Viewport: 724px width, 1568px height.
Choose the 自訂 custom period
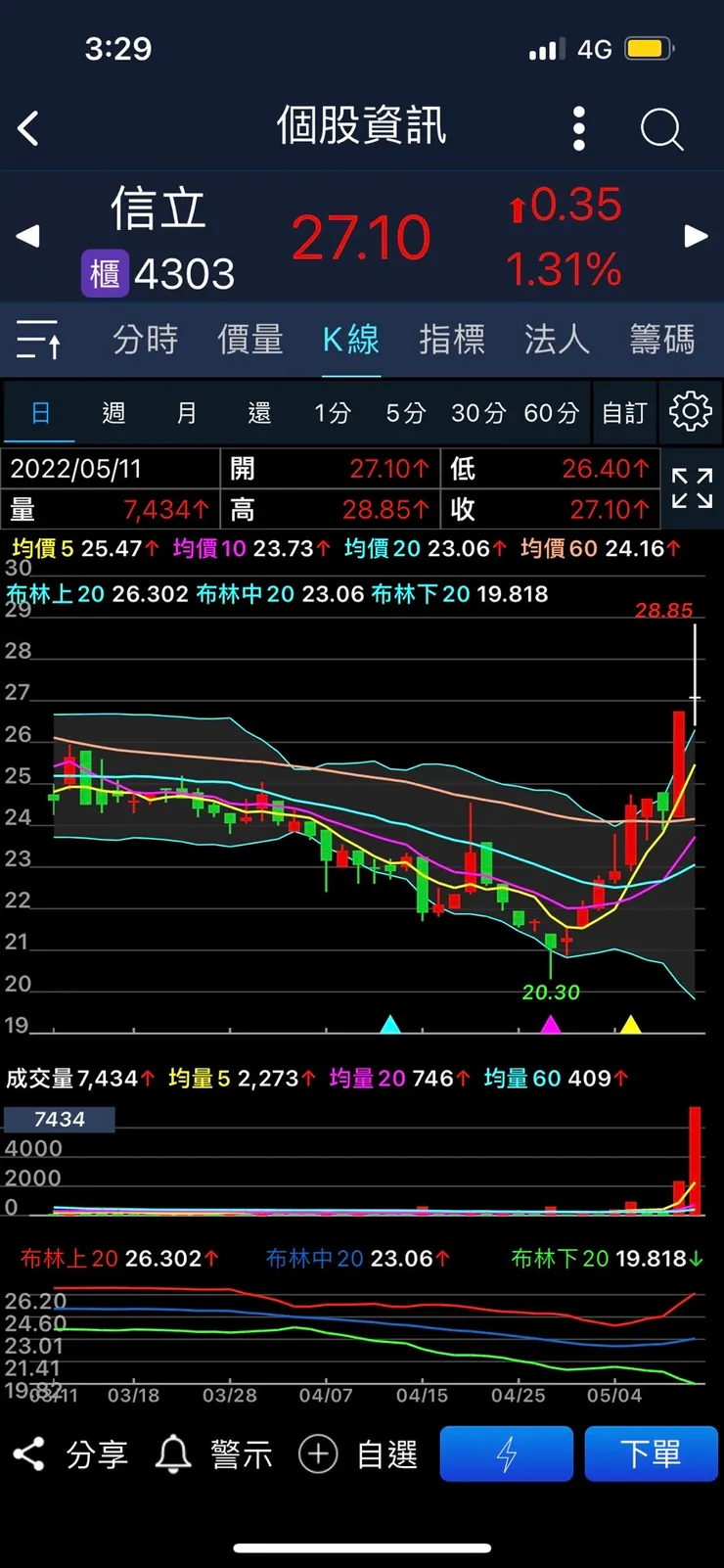click(624, 413)
